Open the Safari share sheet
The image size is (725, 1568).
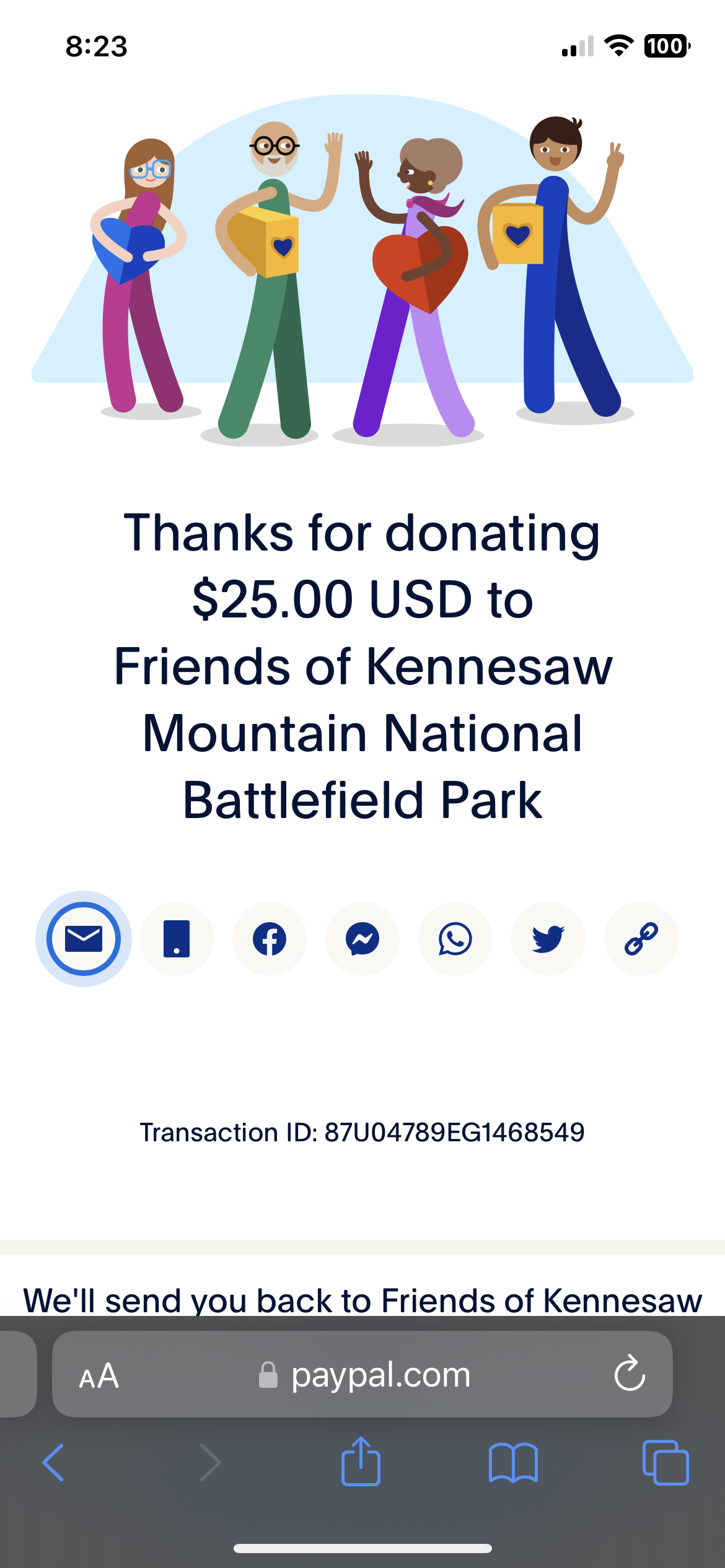361,1461
